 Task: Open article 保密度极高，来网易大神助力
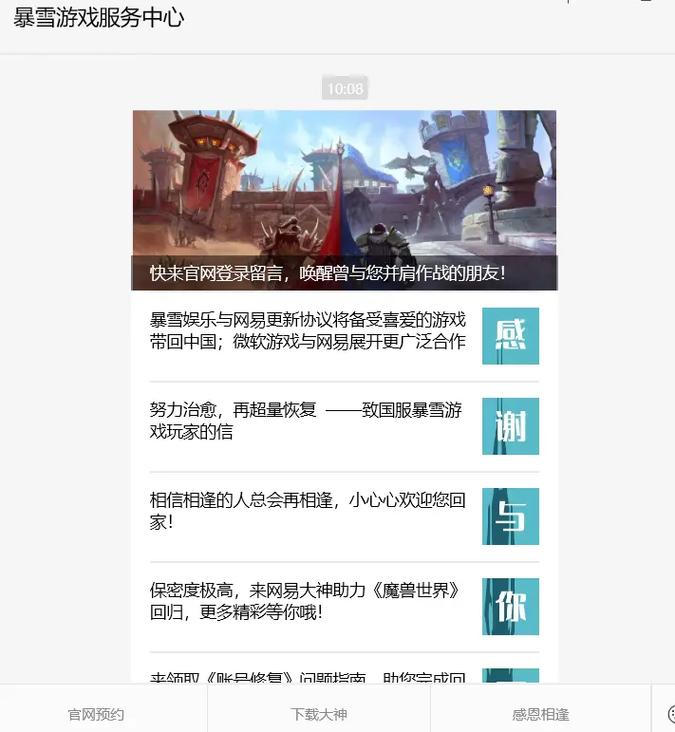pyautogui.click(x=306, y=601)
